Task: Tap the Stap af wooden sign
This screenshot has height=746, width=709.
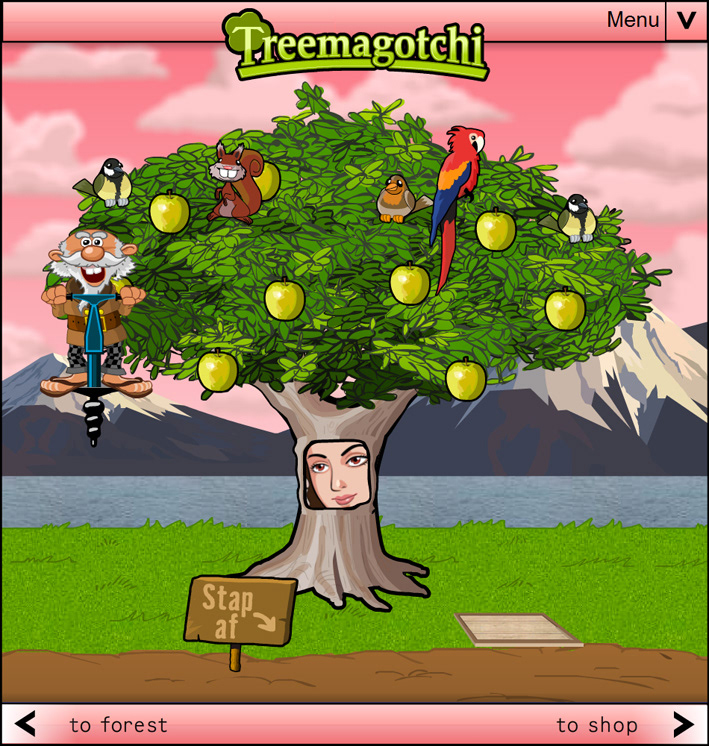Action: [x=240, y=610]
